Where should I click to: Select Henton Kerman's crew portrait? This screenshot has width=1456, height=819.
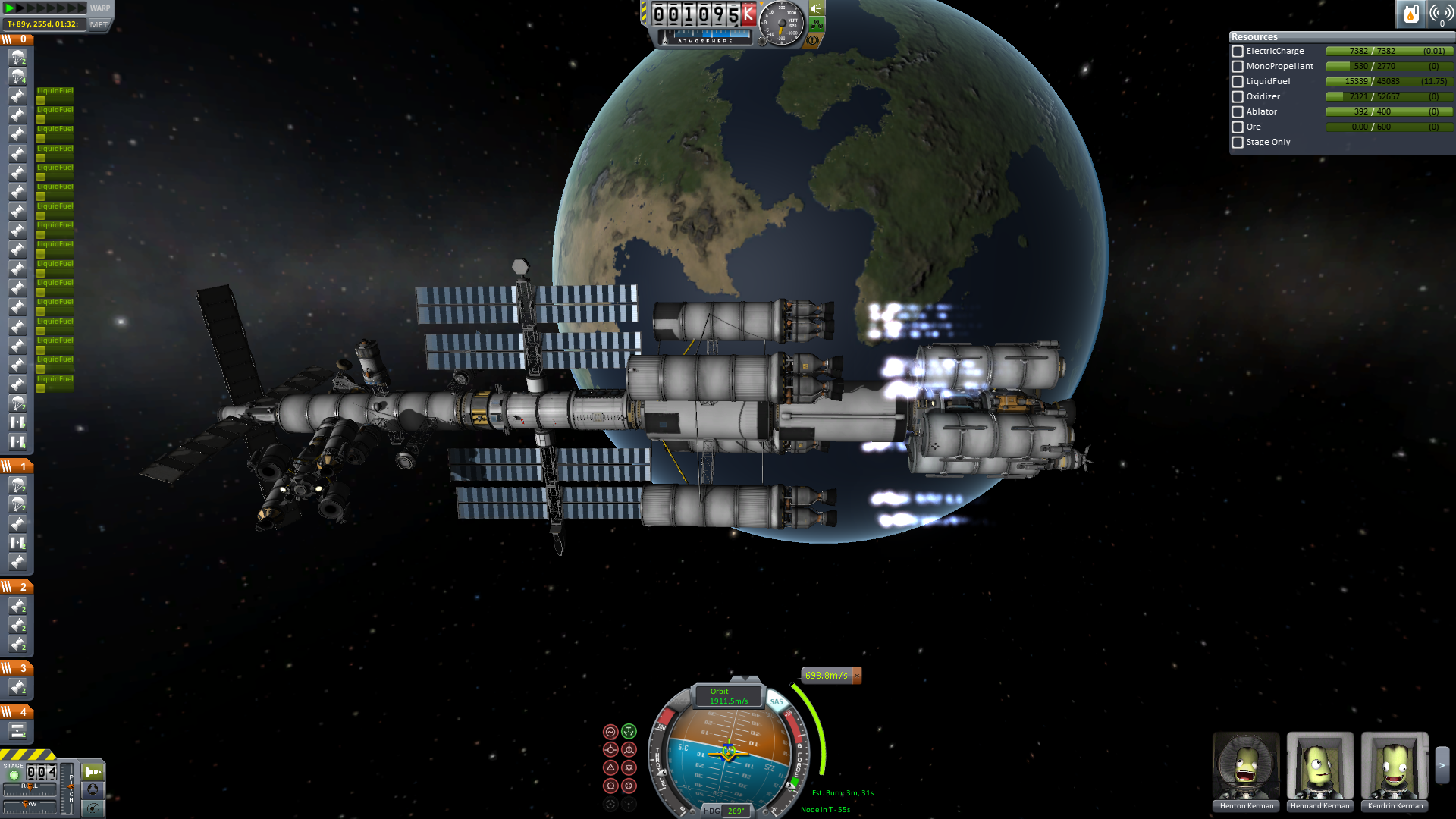pos(1246,767)
